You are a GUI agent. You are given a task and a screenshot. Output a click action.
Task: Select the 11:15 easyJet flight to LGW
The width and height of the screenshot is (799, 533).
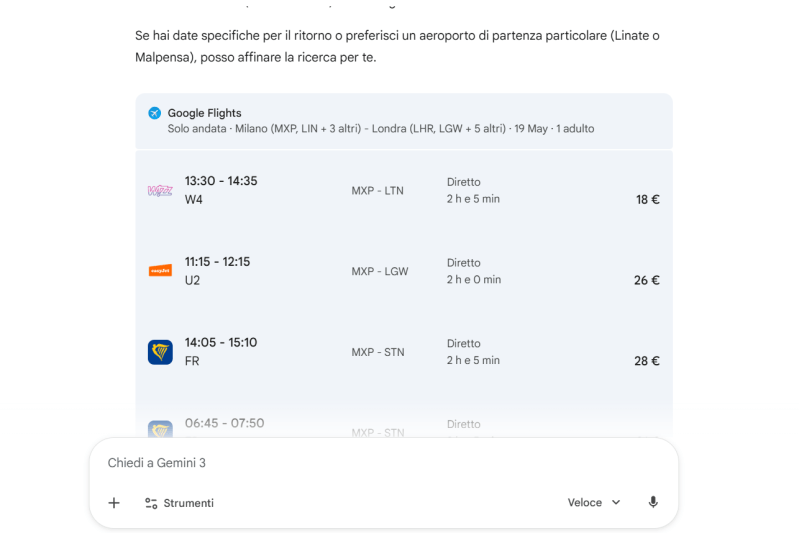[403, 271]
